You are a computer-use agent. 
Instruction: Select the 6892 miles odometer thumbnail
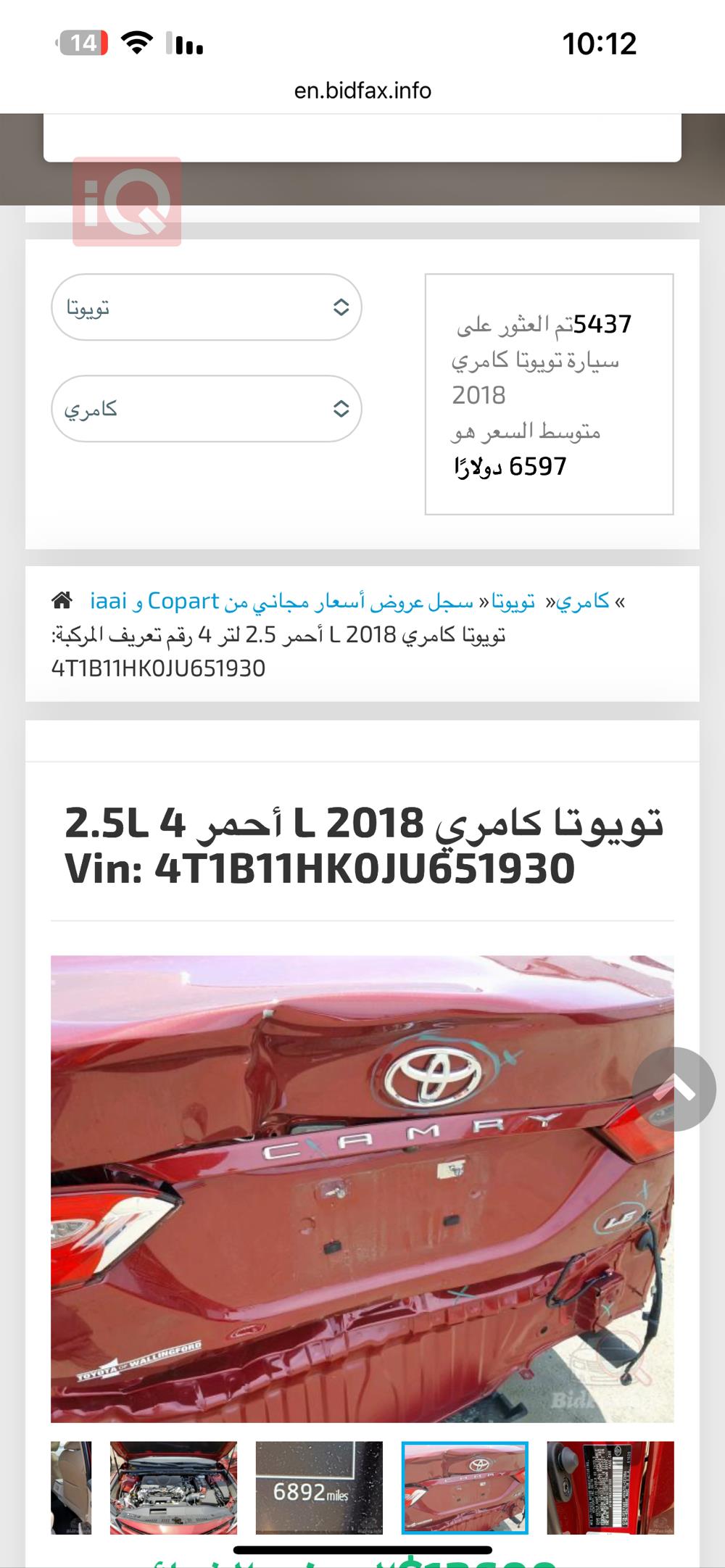click(x=318, y=1488)
